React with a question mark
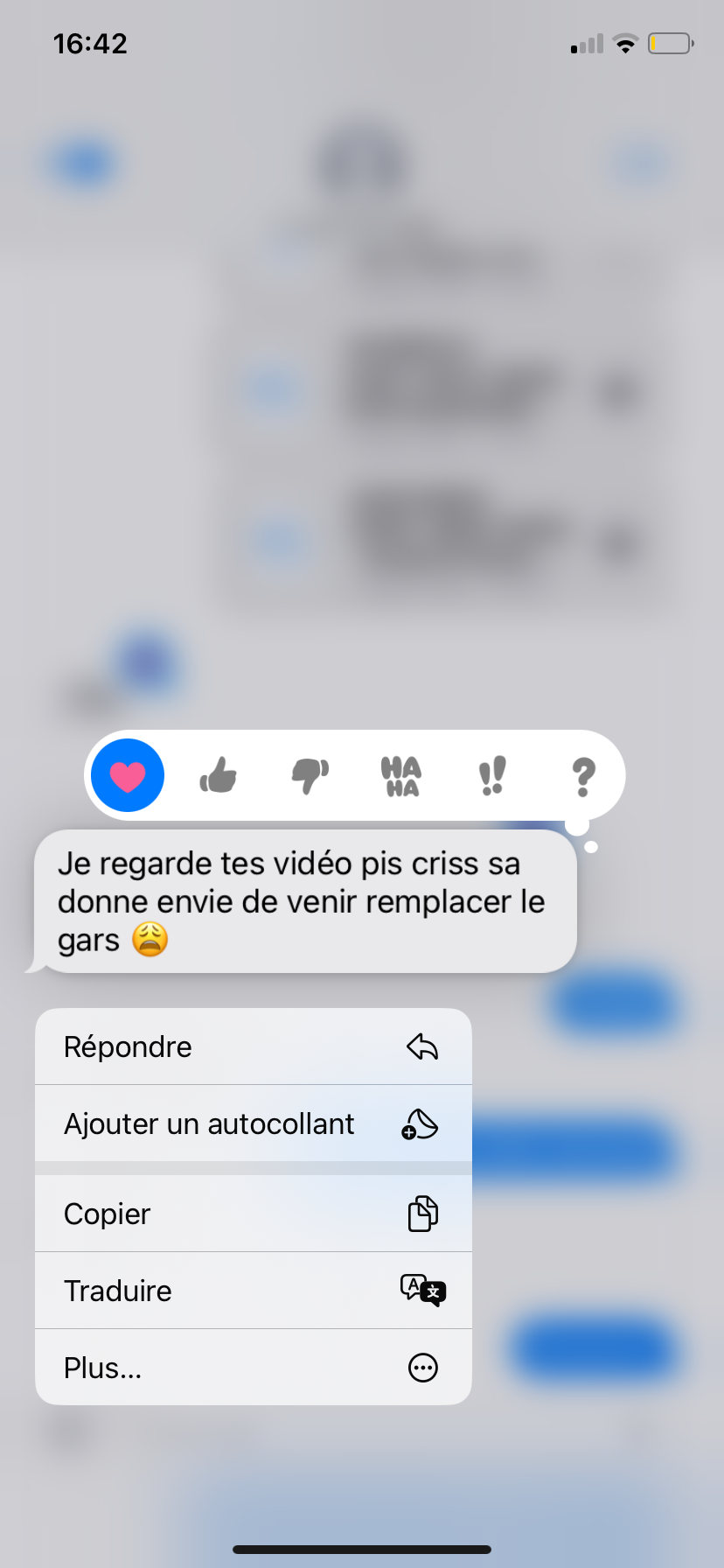The image size is (724, 1568). click(x=583, y=776)
